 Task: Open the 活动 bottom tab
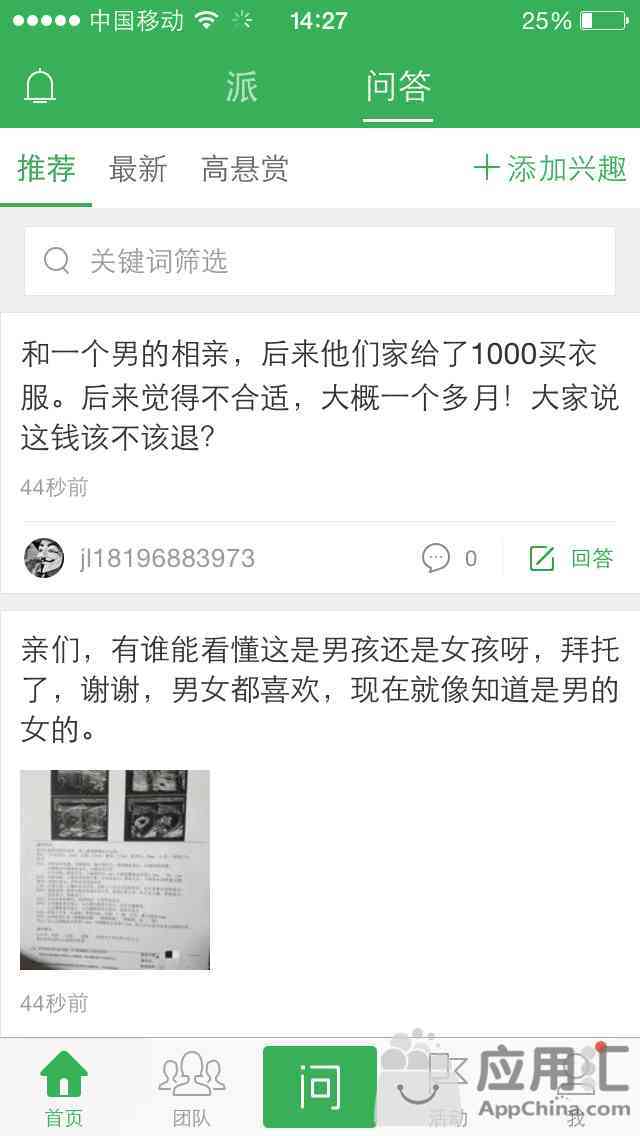click(x=447, y=1088)
